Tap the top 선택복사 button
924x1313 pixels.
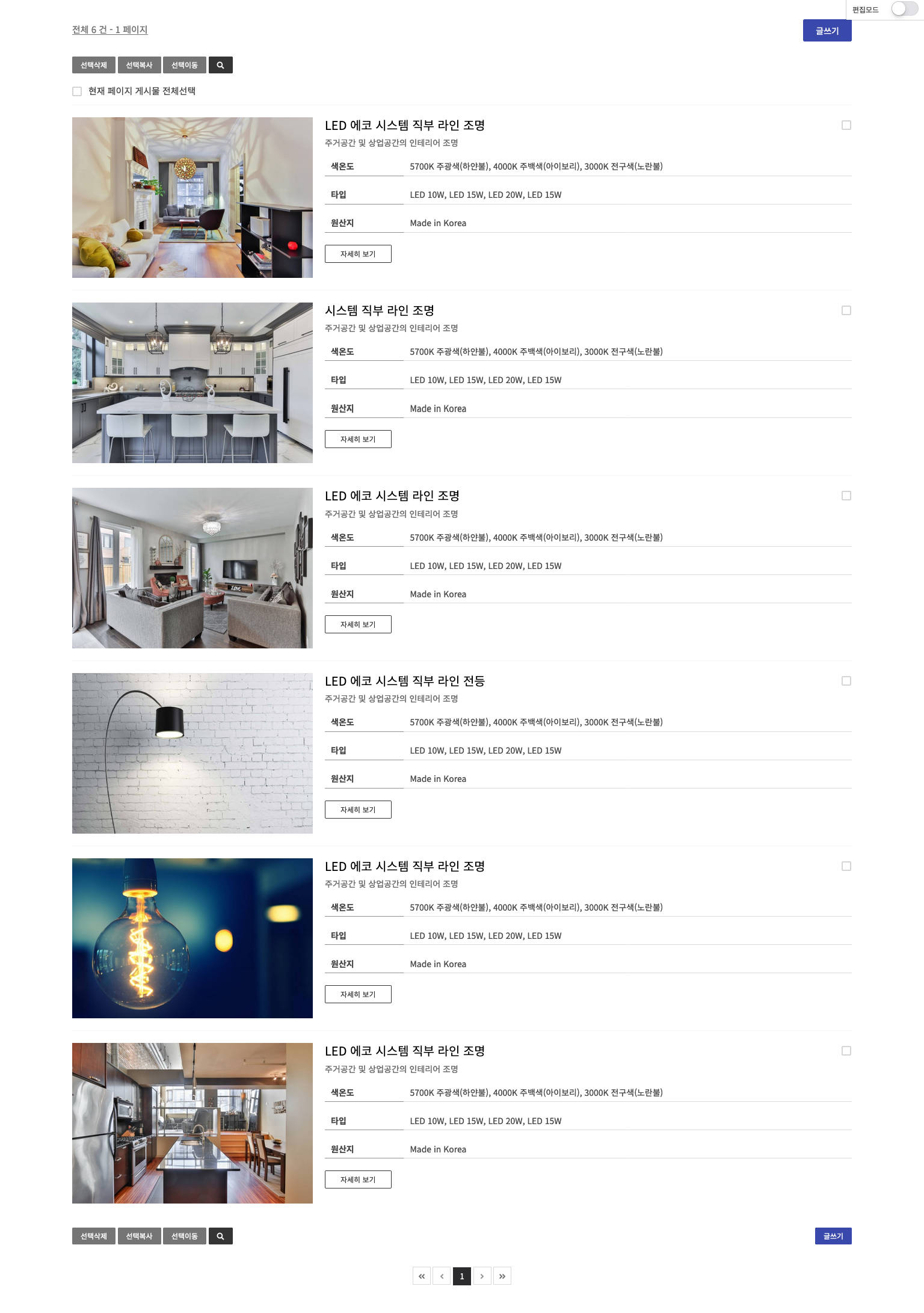(x=139, y=65)
